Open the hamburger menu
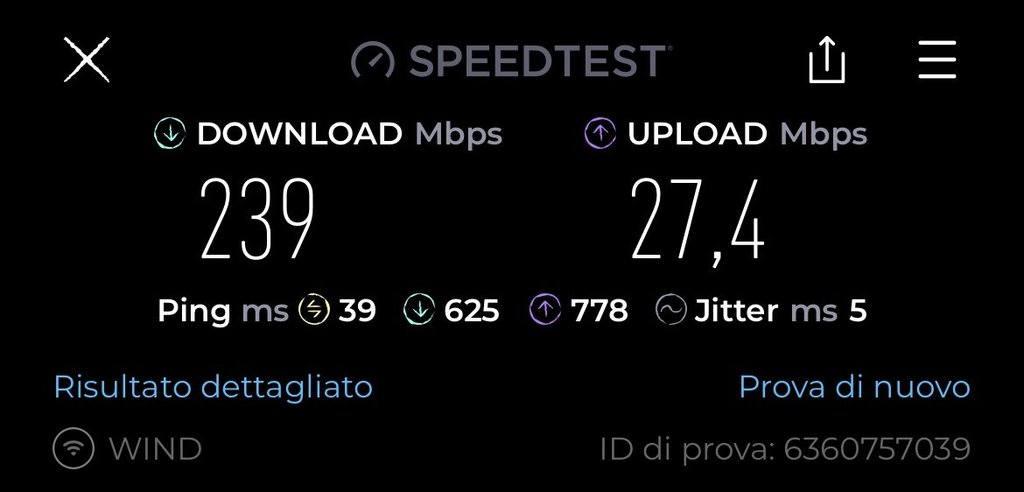Viewport: 1024px width, 492px height. [x=937, y=61]
